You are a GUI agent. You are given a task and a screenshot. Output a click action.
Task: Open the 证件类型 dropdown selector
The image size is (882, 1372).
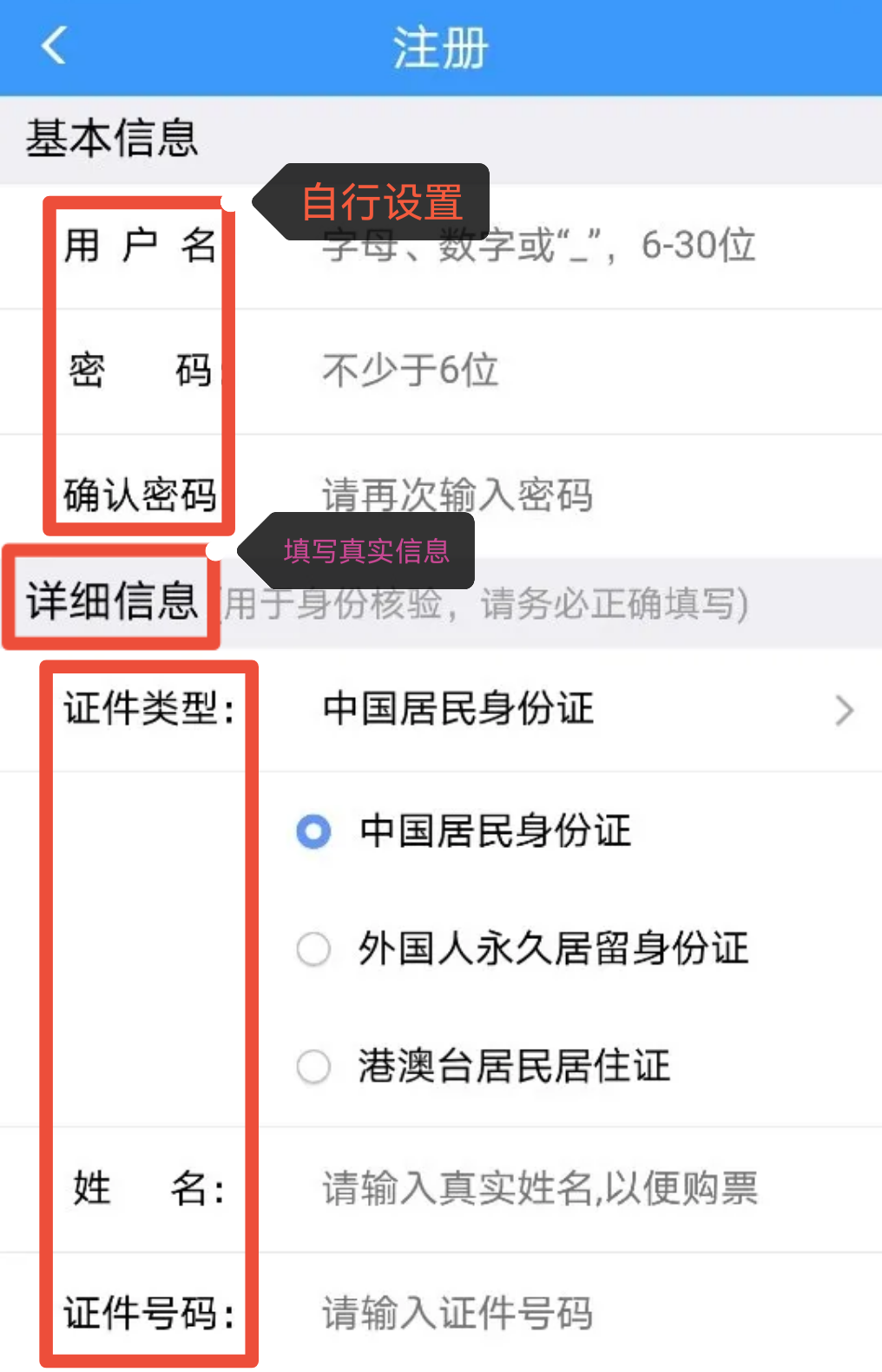click(x=582, y=710)
